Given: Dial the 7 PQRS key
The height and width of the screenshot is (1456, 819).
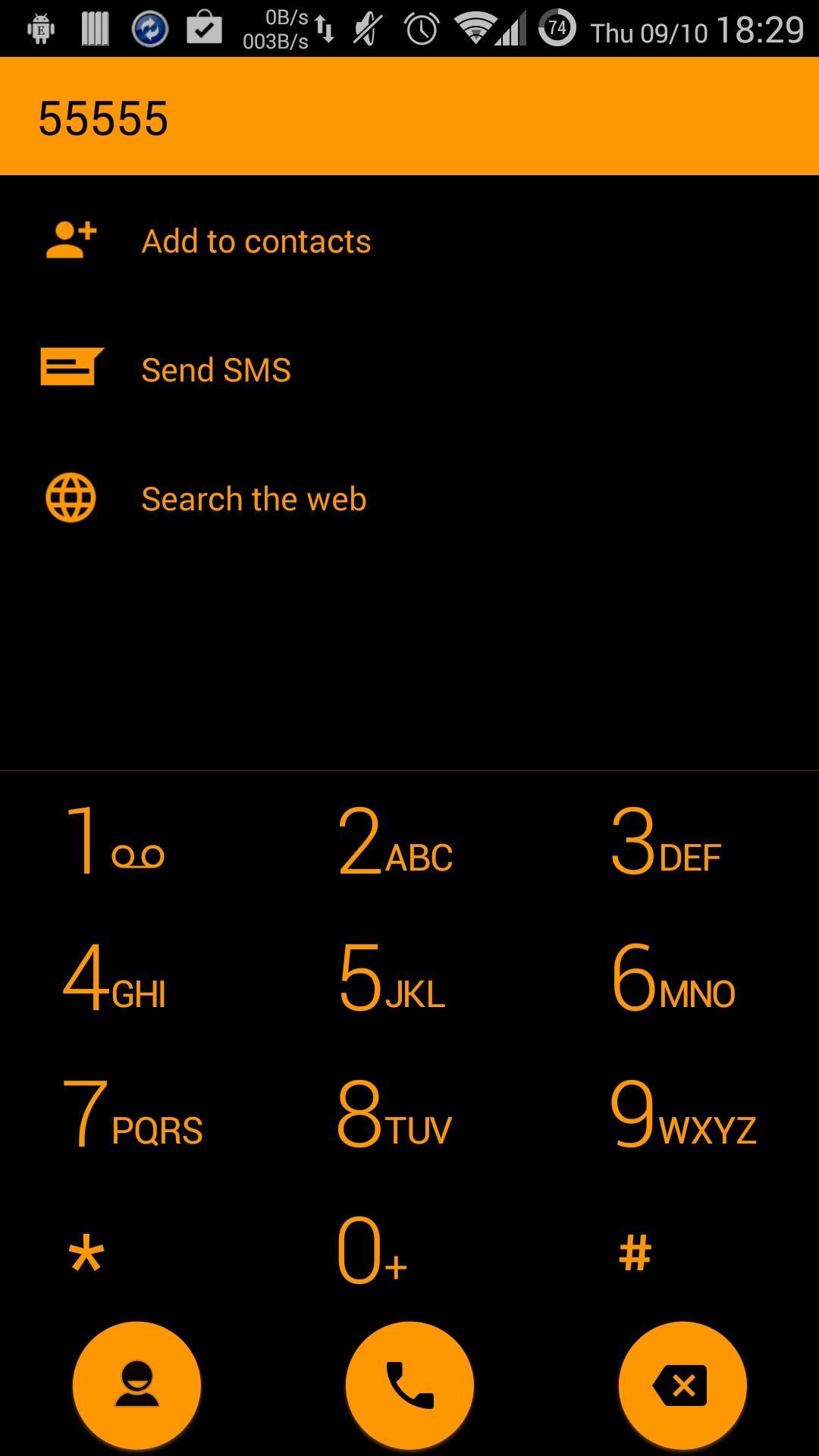Looking at the screenshot, I should pyautogui.click(x=133, y=1113).
